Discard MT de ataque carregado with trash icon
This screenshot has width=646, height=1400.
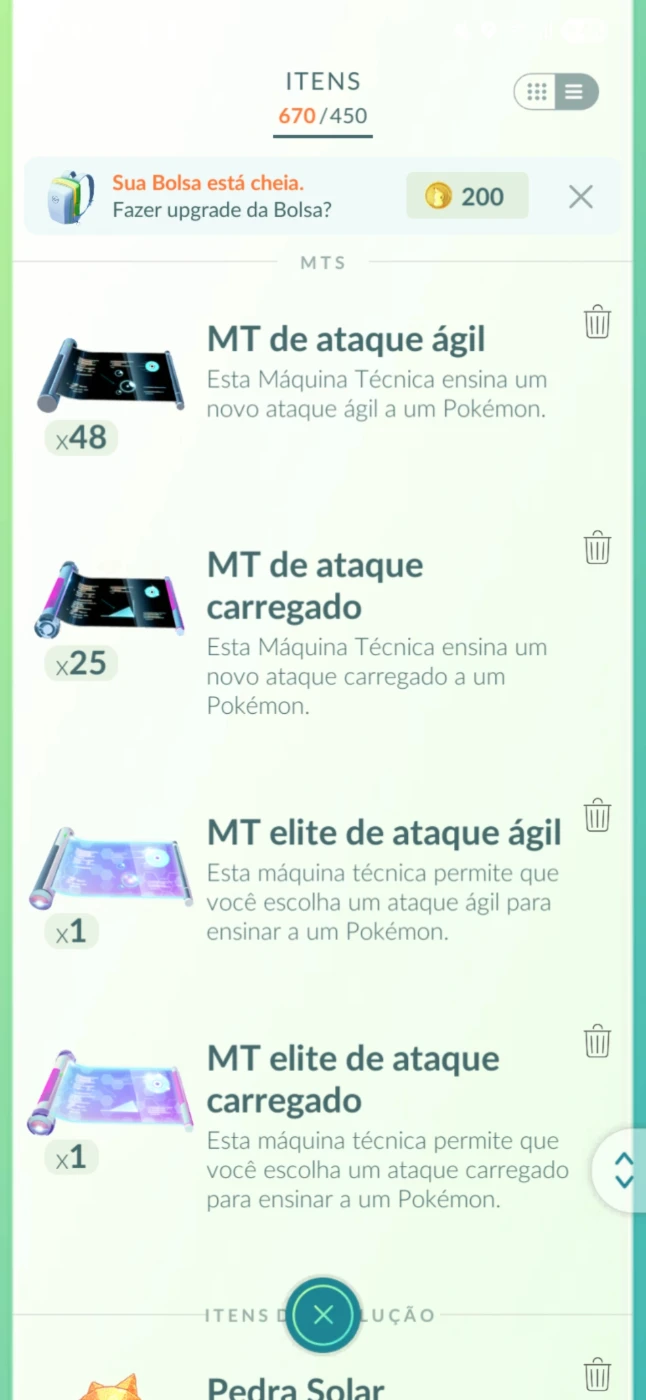click(x=597, y=547)
